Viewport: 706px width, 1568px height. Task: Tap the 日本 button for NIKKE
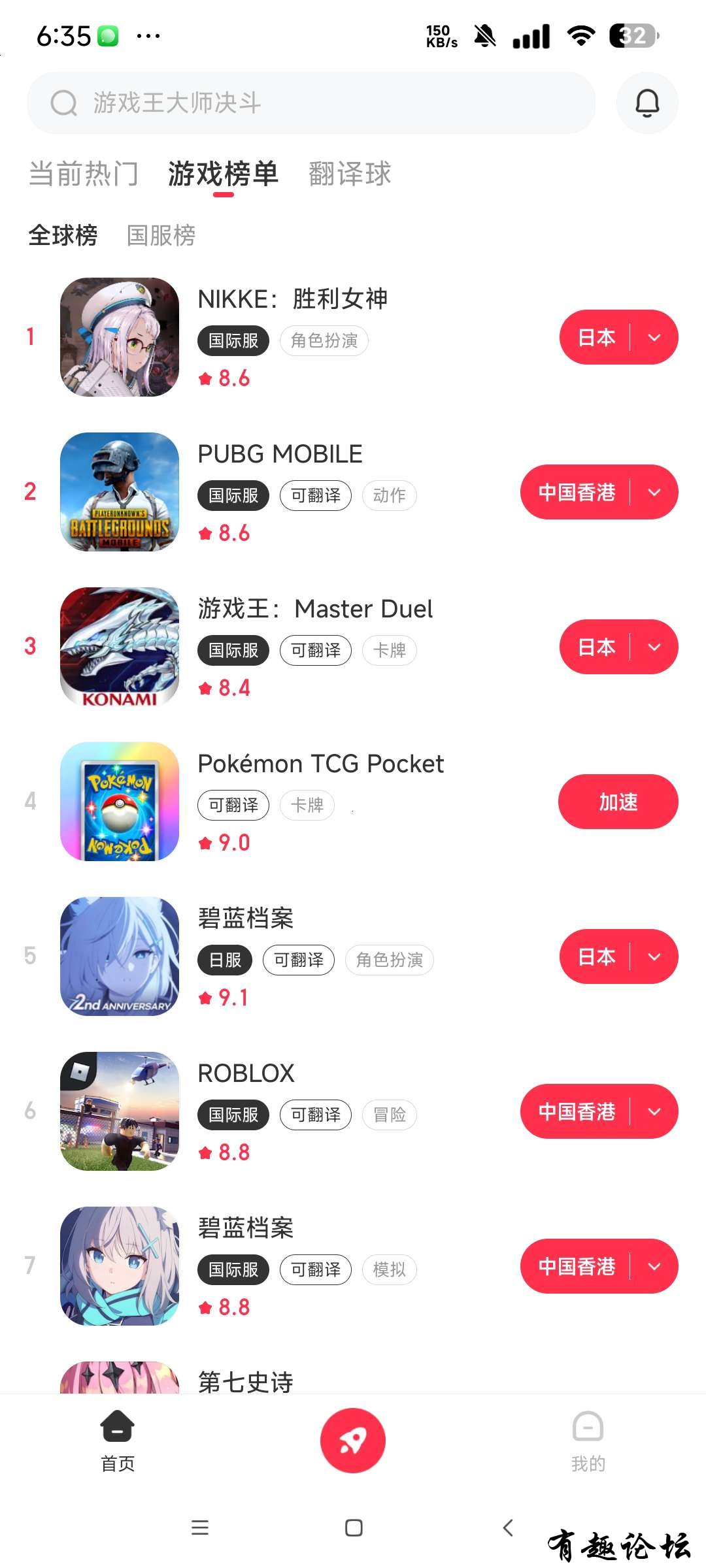coord(596,337)
